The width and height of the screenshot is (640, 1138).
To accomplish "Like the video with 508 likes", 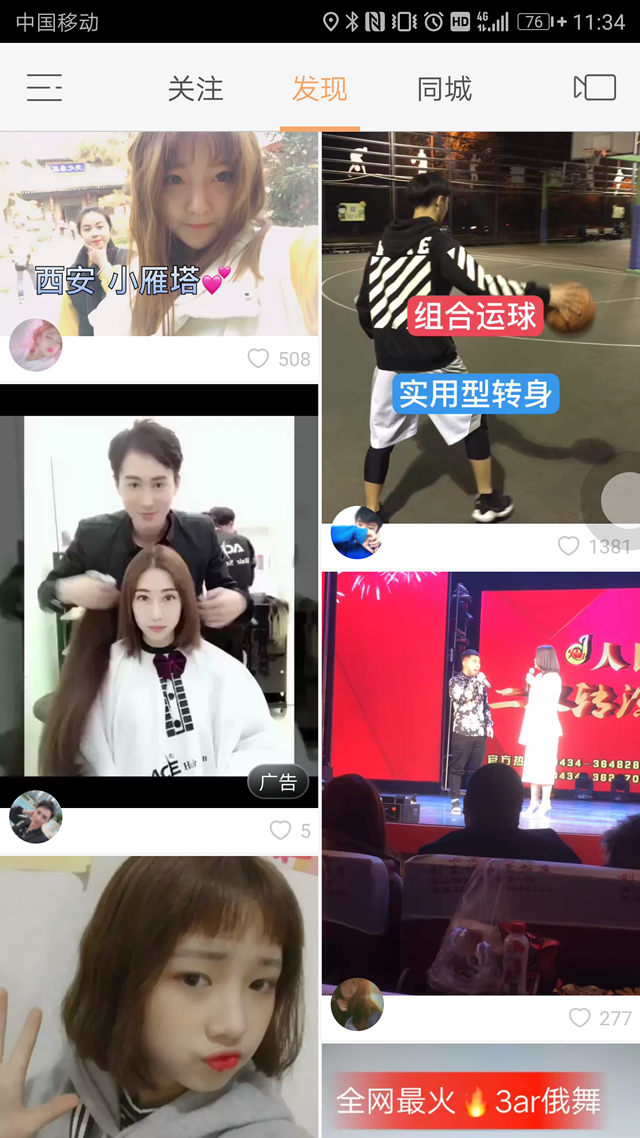I will coord(259,358).
